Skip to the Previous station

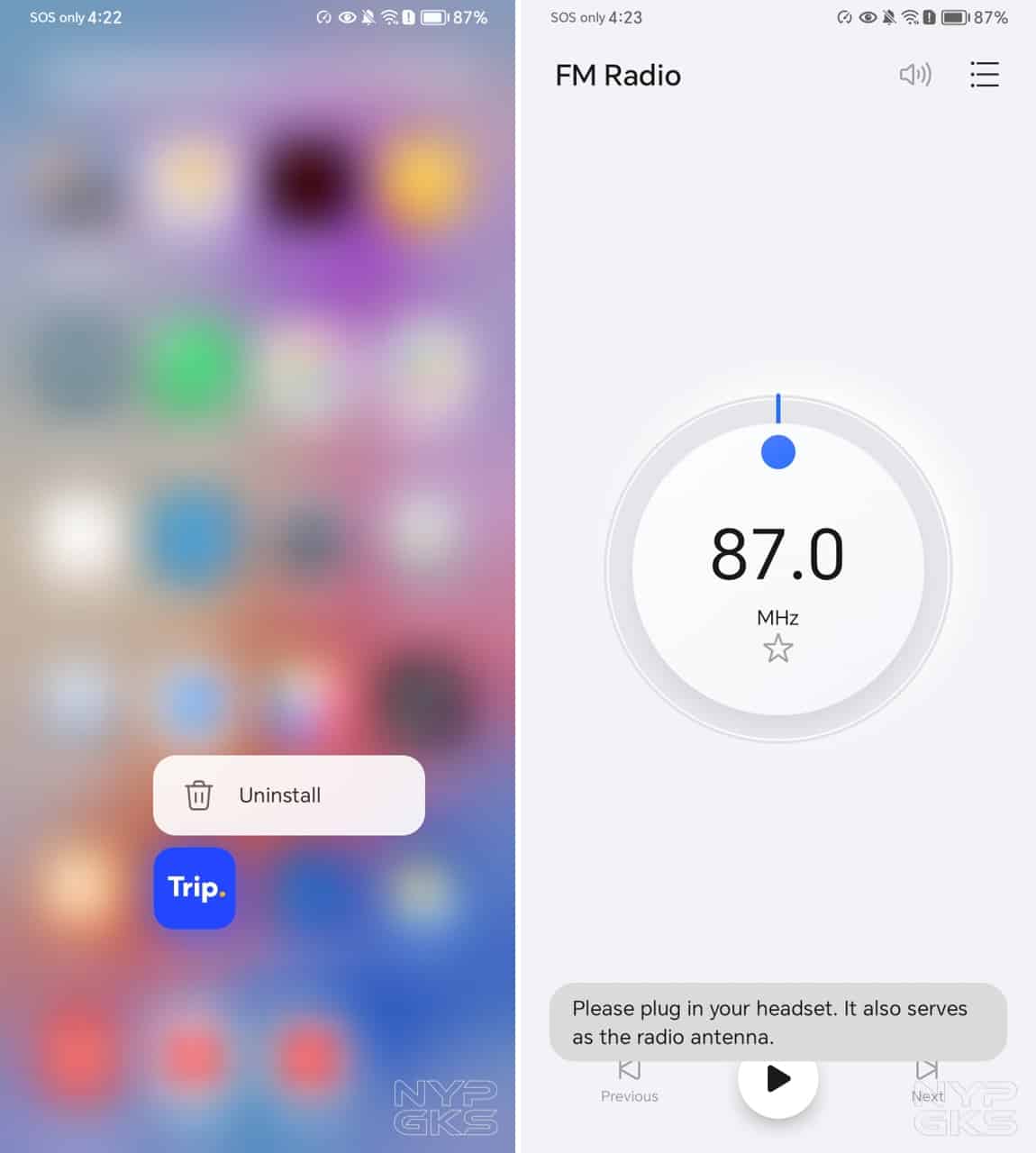click(x=629, y=1081)
